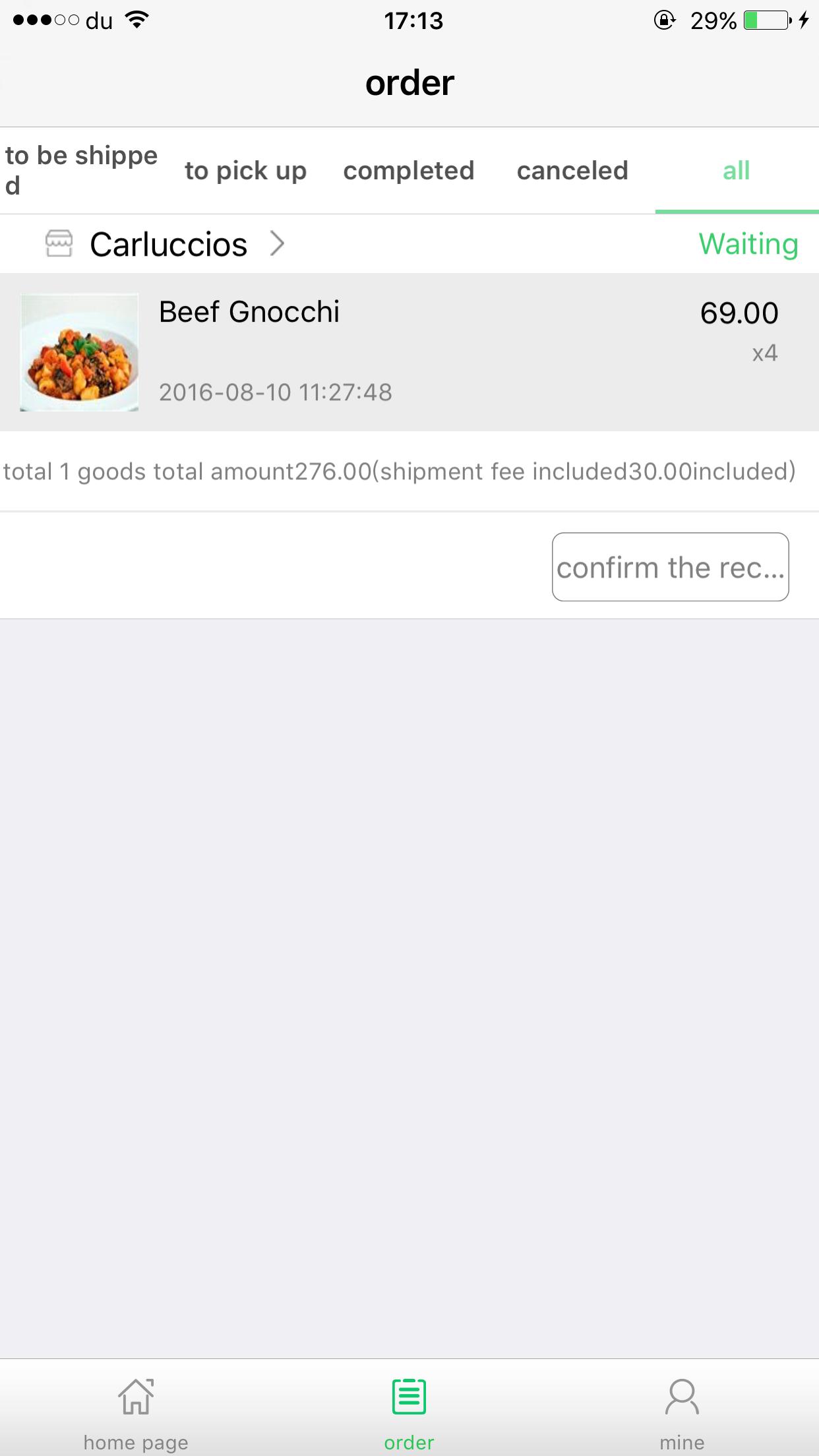The height and width of the screenshot is (1456, 819).
Task: View the canceled orders tab
Action: click(572, 171)
